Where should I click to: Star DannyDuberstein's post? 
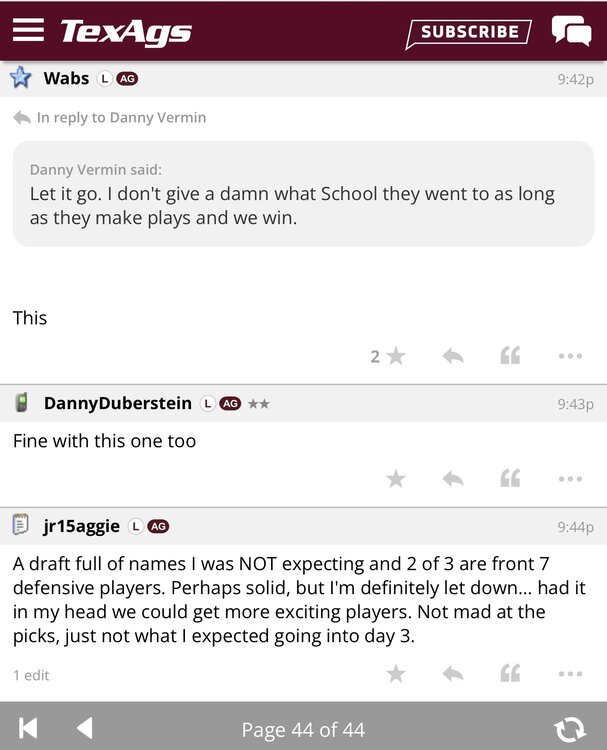396,479
